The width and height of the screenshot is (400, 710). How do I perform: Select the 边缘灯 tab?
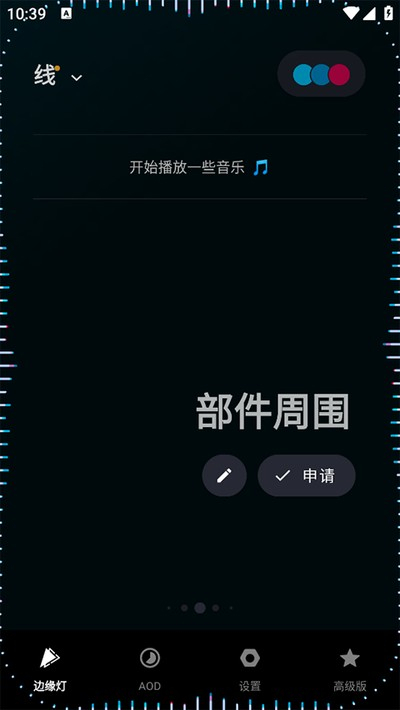50,669
